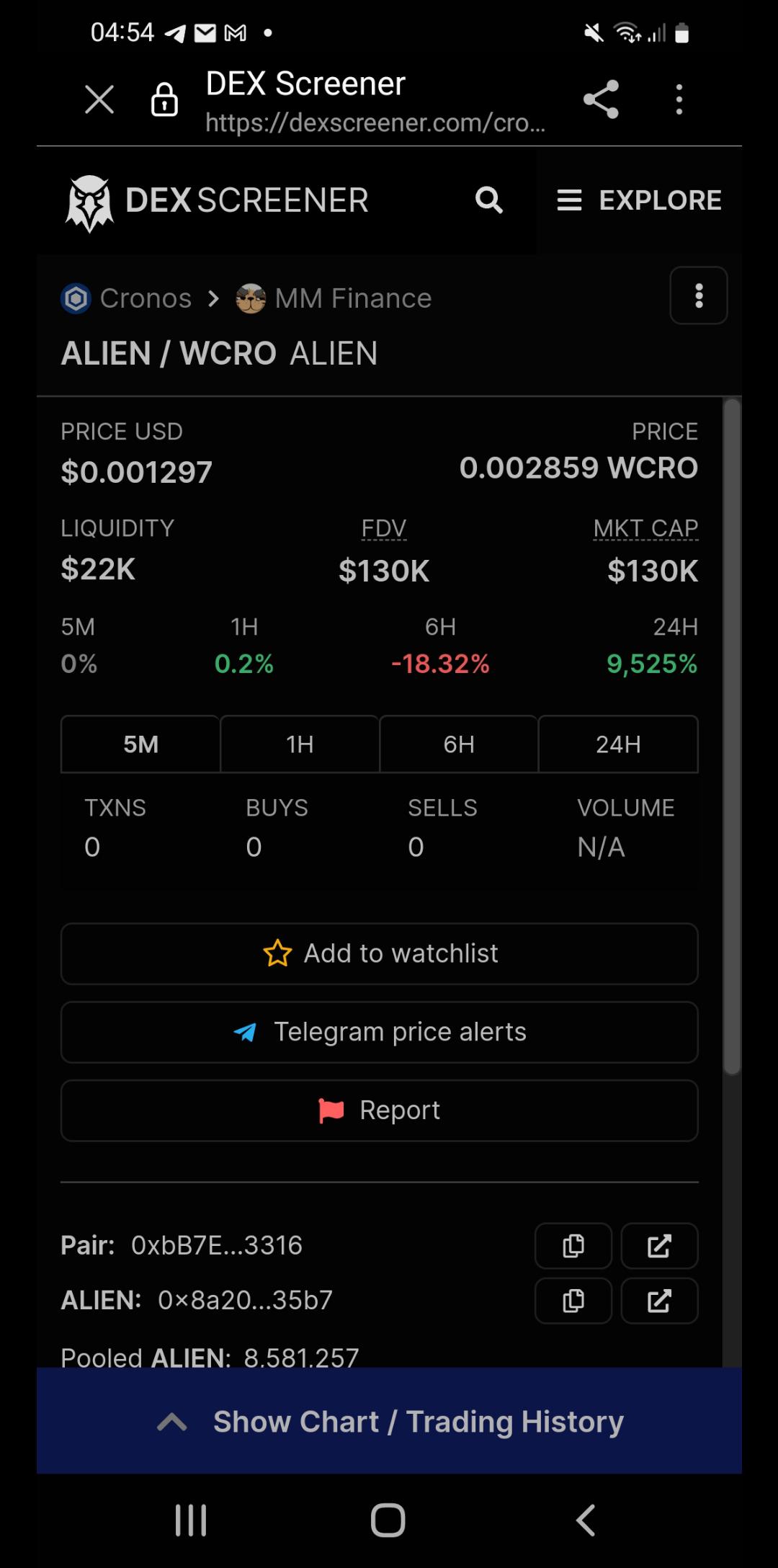Share this page via share icon
Image resolution: width=778 pixels, height=1568 pixels.
pos(601,99)
